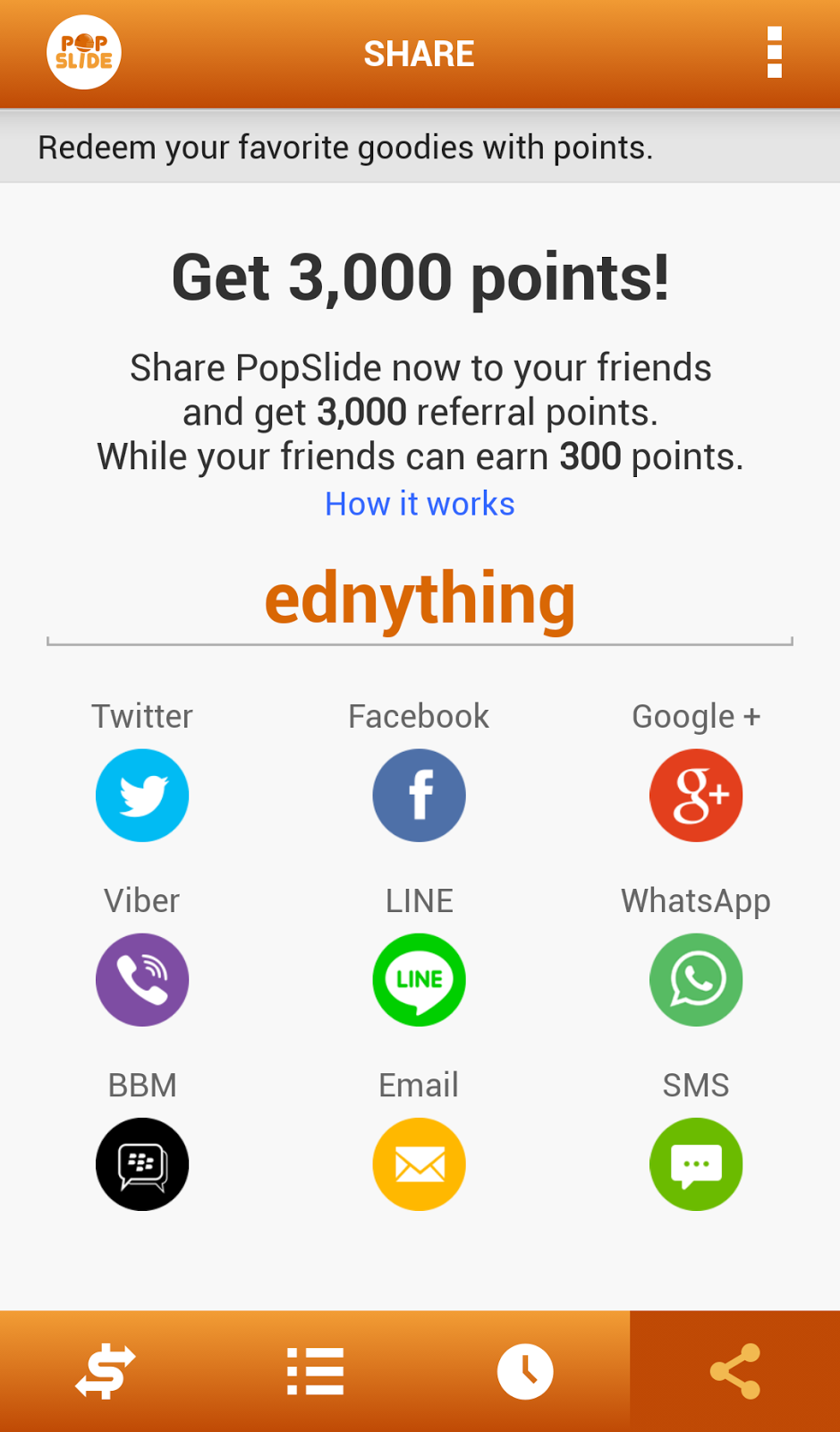
Task: Open the overflow menu
Action: (x=775, y=53)
